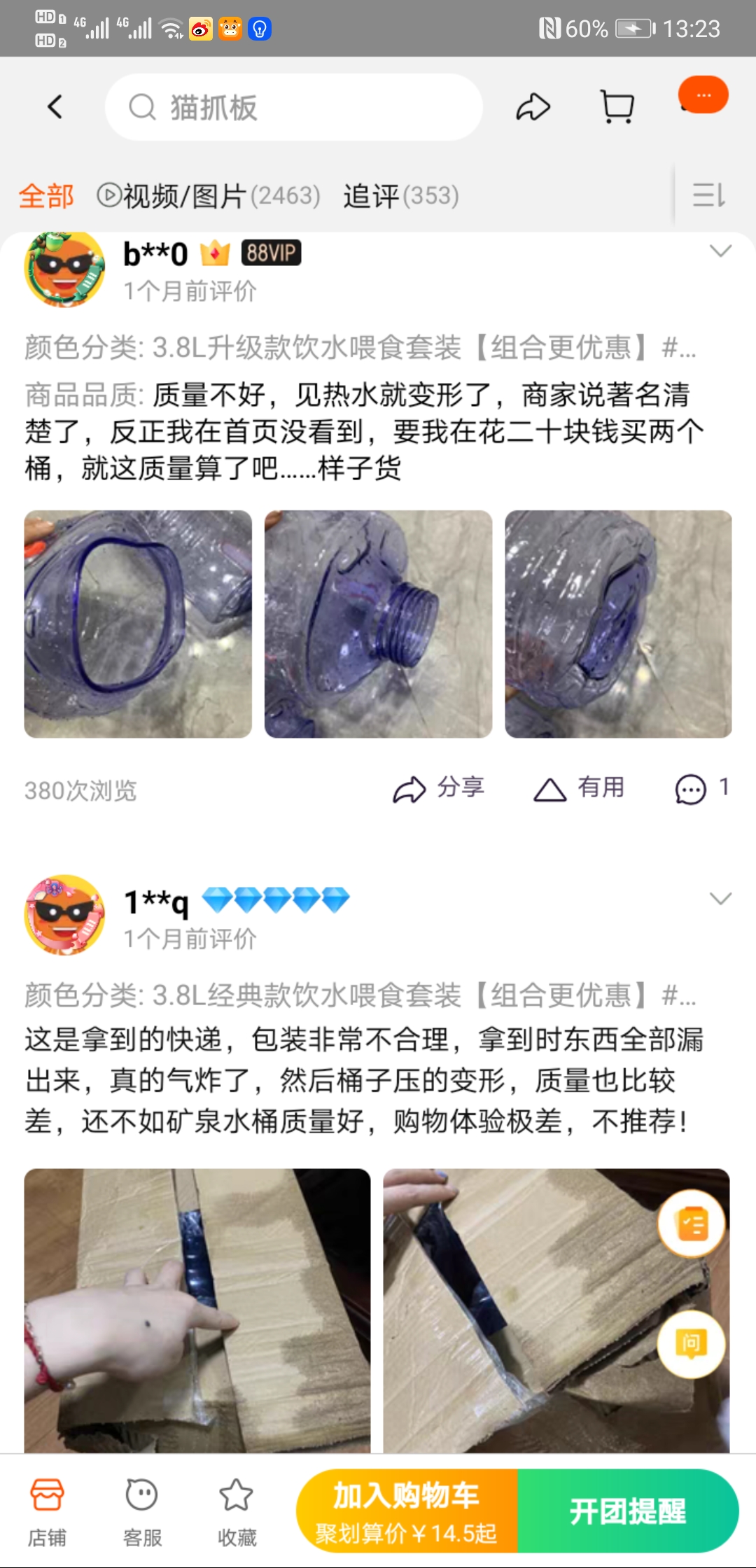Show 视频/图片 reviews
This screenshot has height=1568, width=756.
point(209,196)
